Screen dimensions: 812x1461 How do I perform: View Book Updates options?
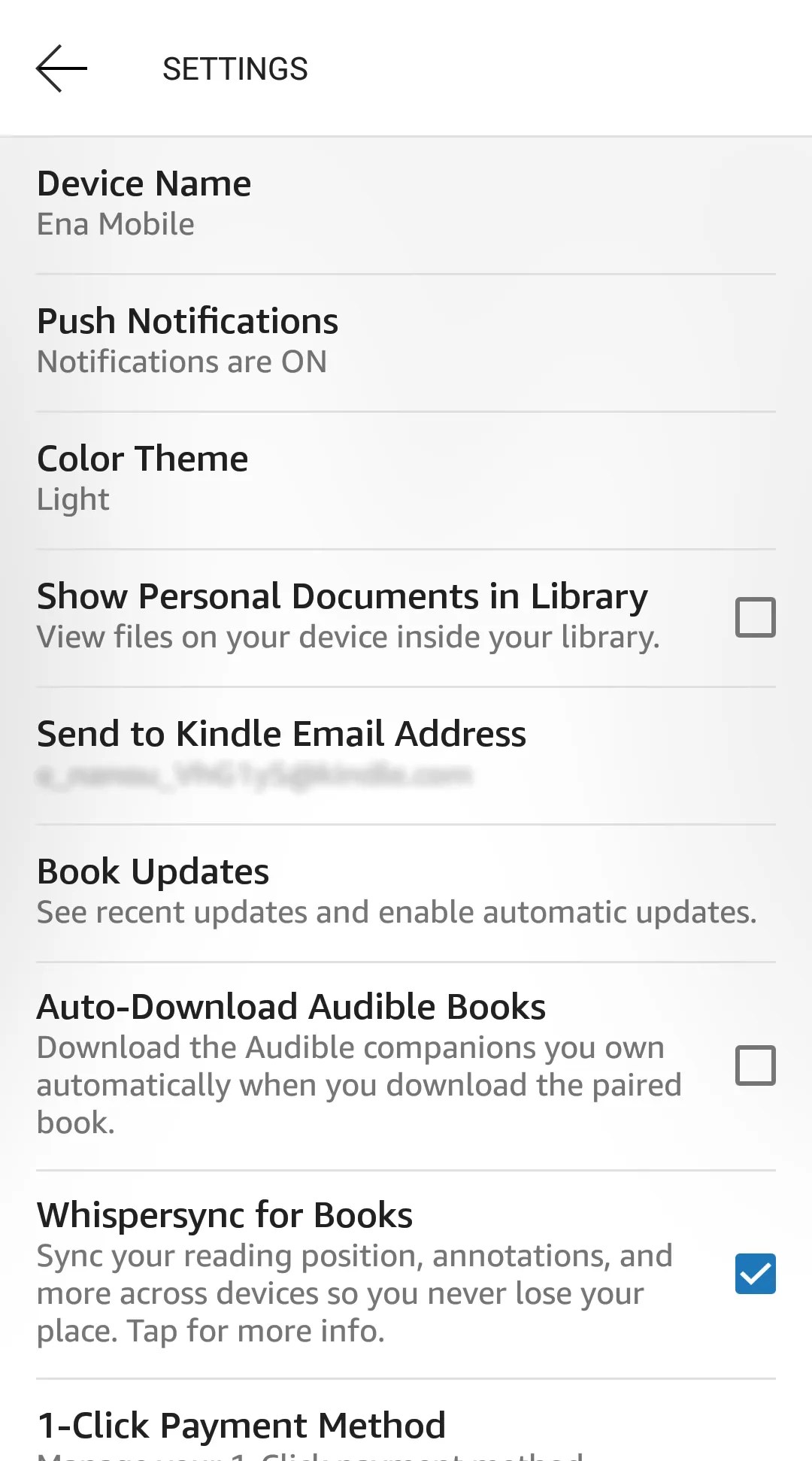[152, 871]
